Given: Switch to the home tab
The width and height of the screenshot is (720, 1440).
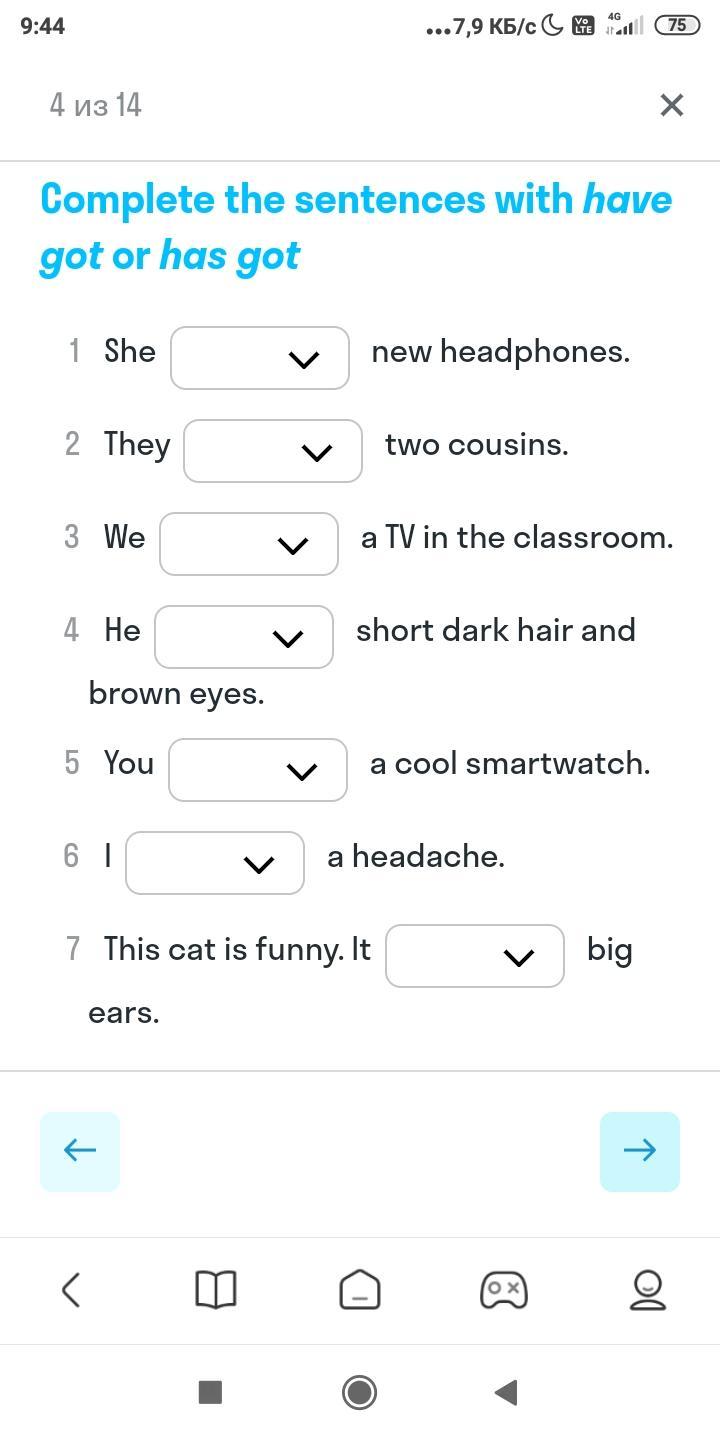Looking at the screenshot, I should tap(360, 1290).
